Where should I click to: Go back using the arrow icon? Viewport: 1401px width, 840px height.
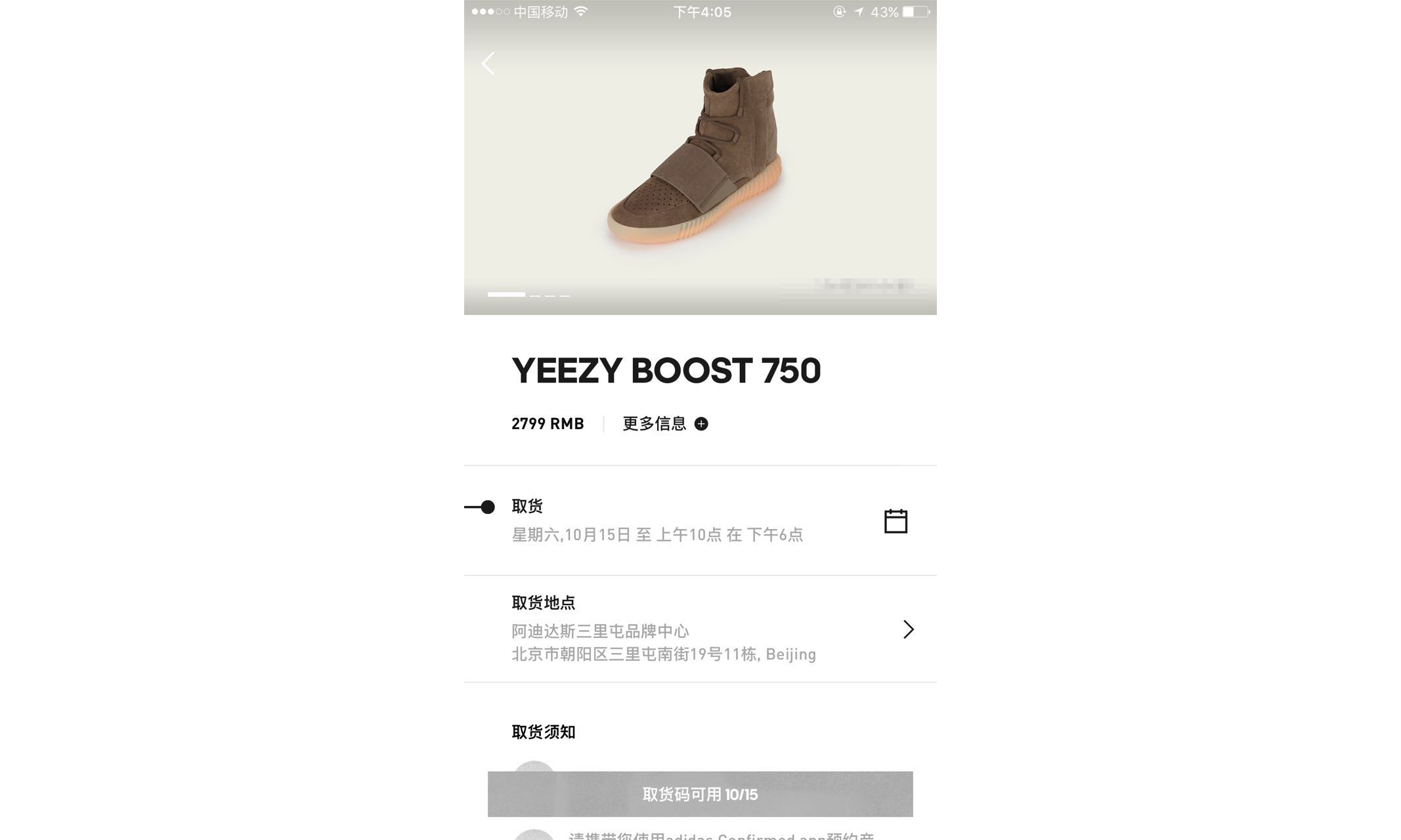488,64
